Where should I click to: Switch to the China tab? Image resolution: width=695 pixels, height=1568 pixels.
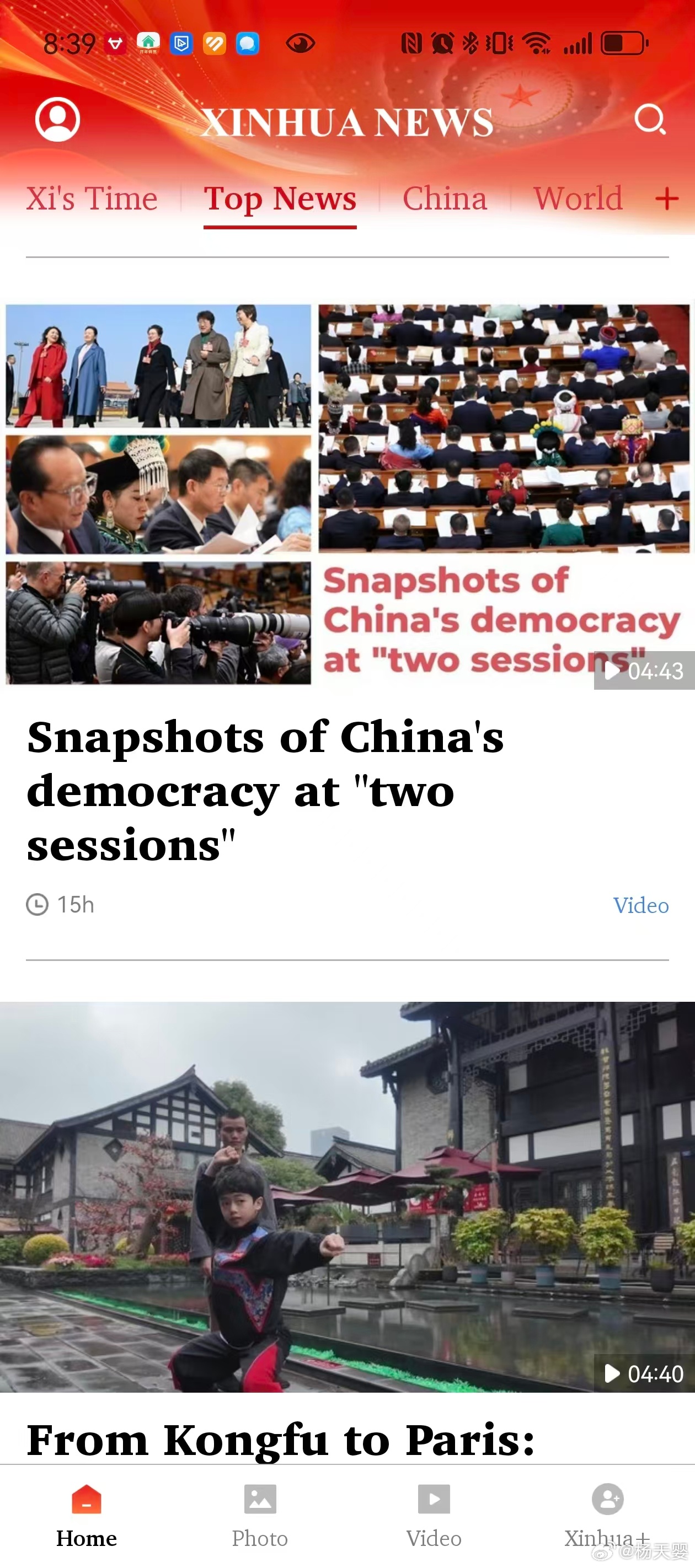[x=445, y=199]
